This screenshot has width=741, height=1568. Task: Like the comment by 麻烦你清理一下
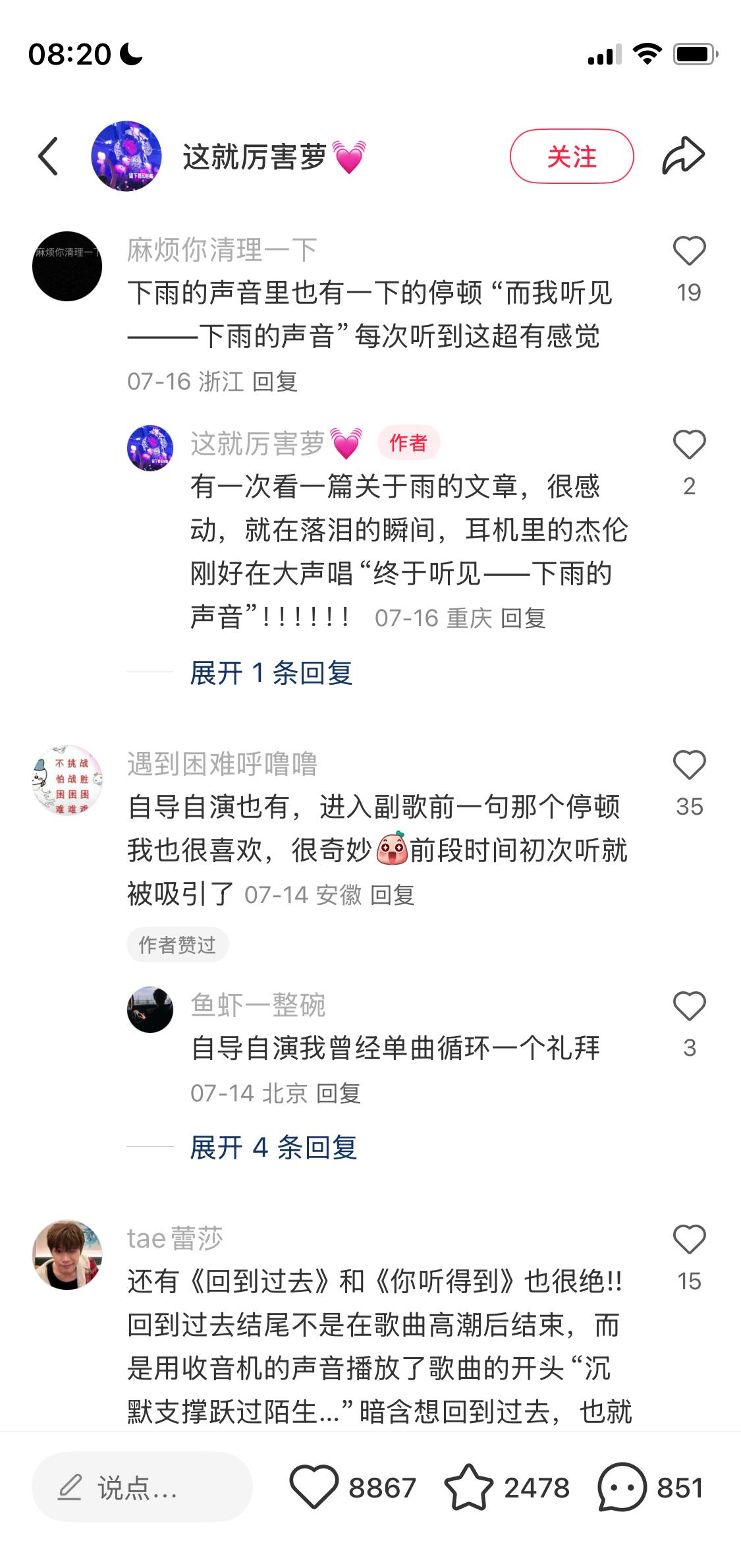[689, 251]
